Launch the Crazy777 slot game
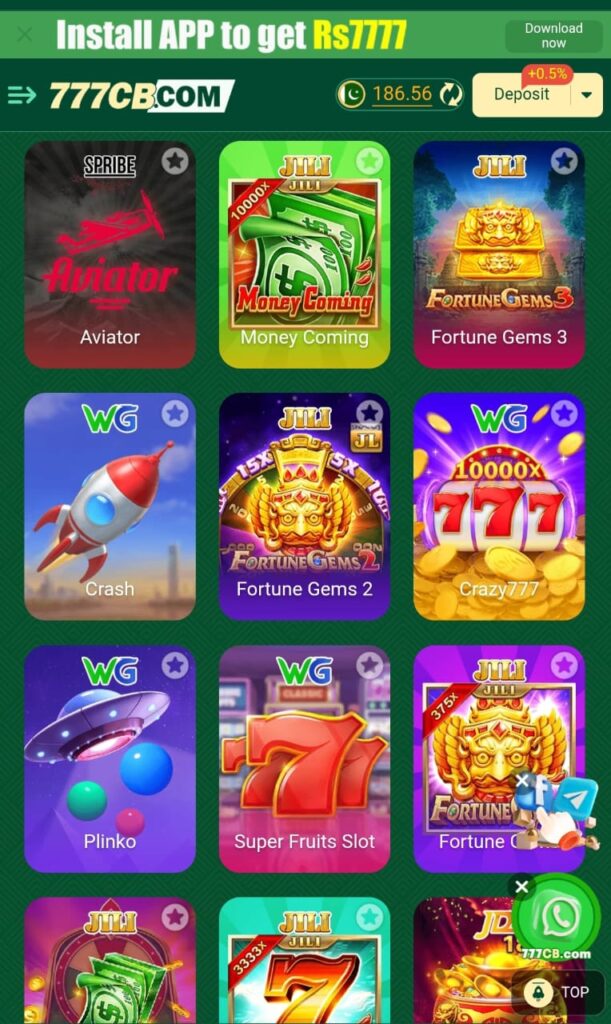Image resolution: width=611 pixels, height=1024 pixels. click(x=498, y=507)
